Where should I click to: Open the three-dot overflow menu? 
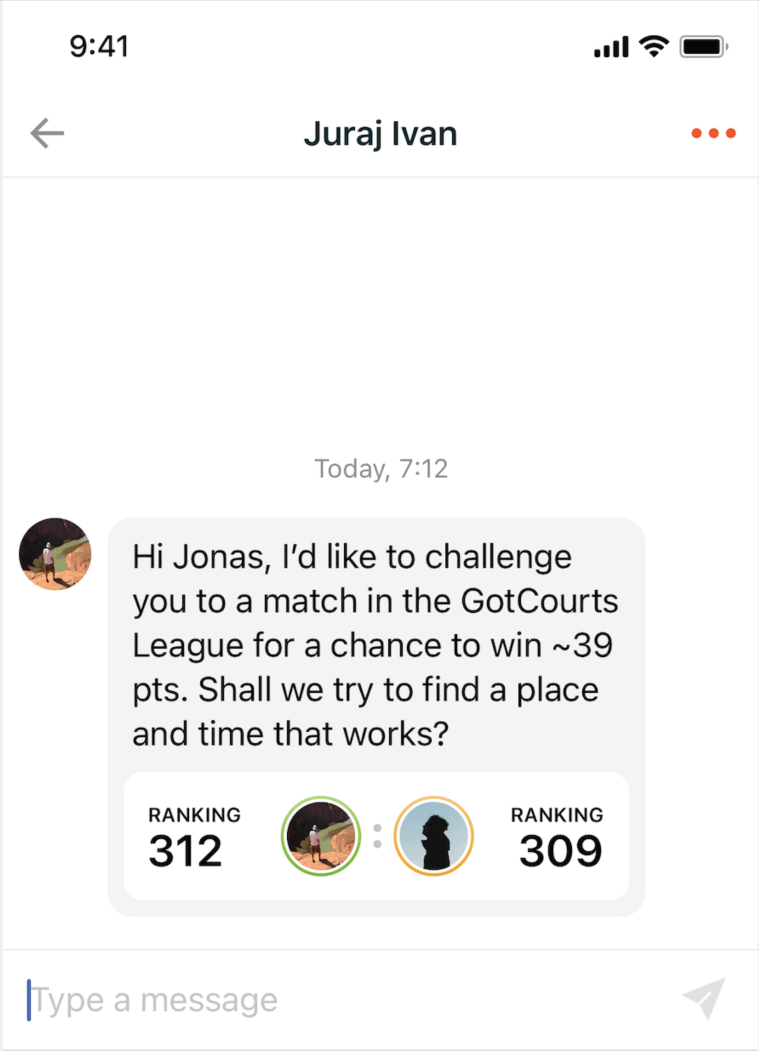(x=714, y=133)
